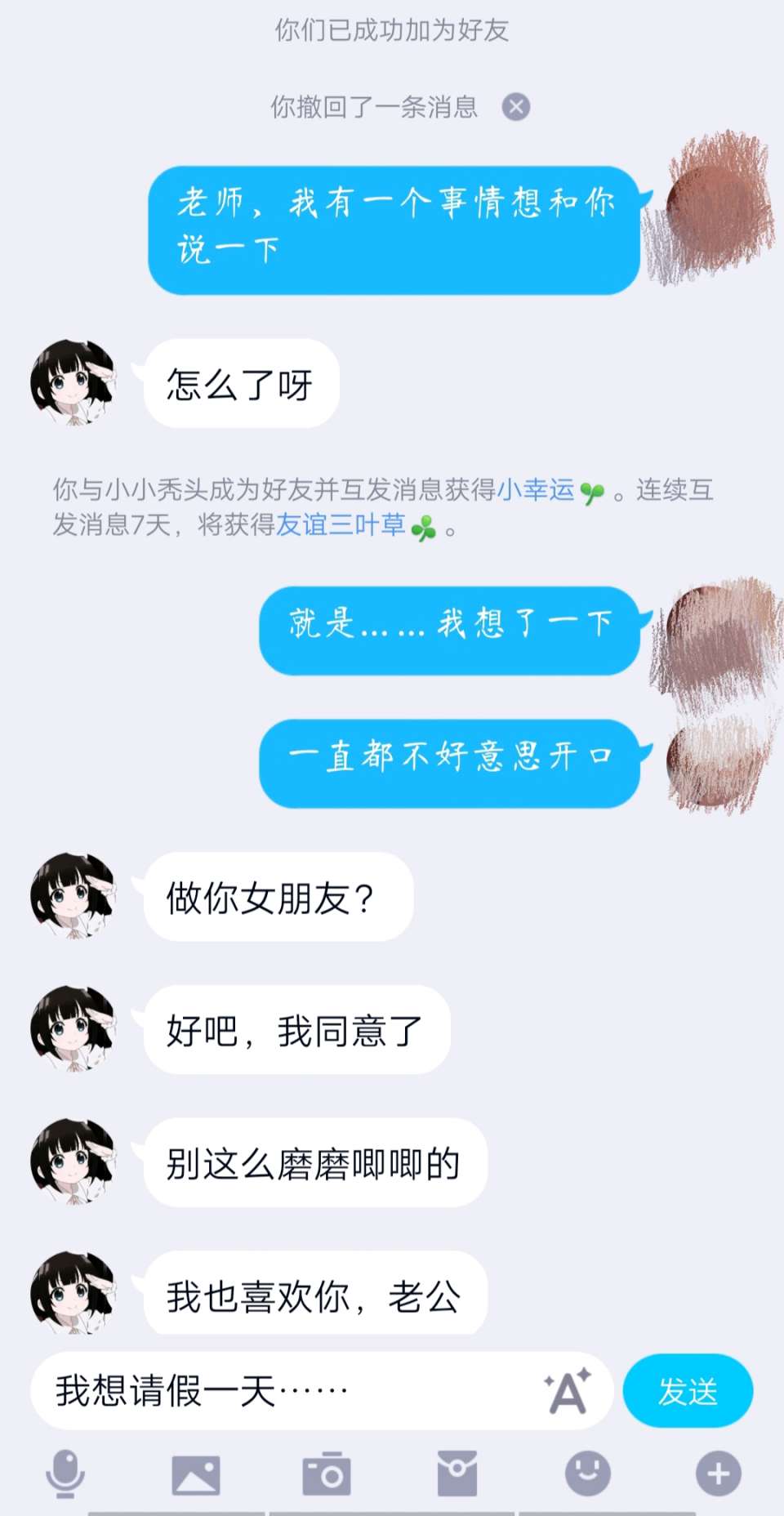
Task: Open the 小幸运 link
Action: (536, 489)
